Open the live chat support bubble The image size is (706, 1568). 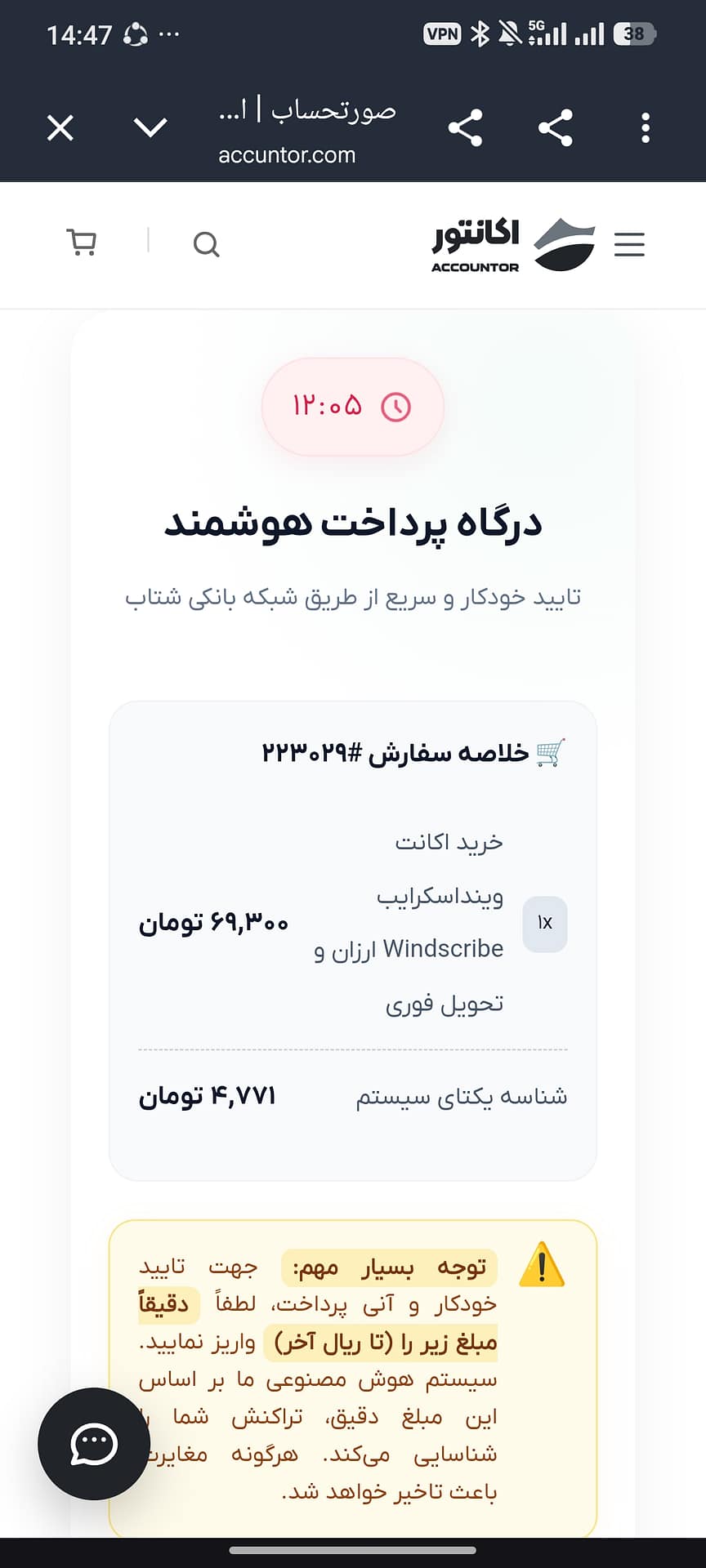pyautogui.click(x=94, y=1444)
